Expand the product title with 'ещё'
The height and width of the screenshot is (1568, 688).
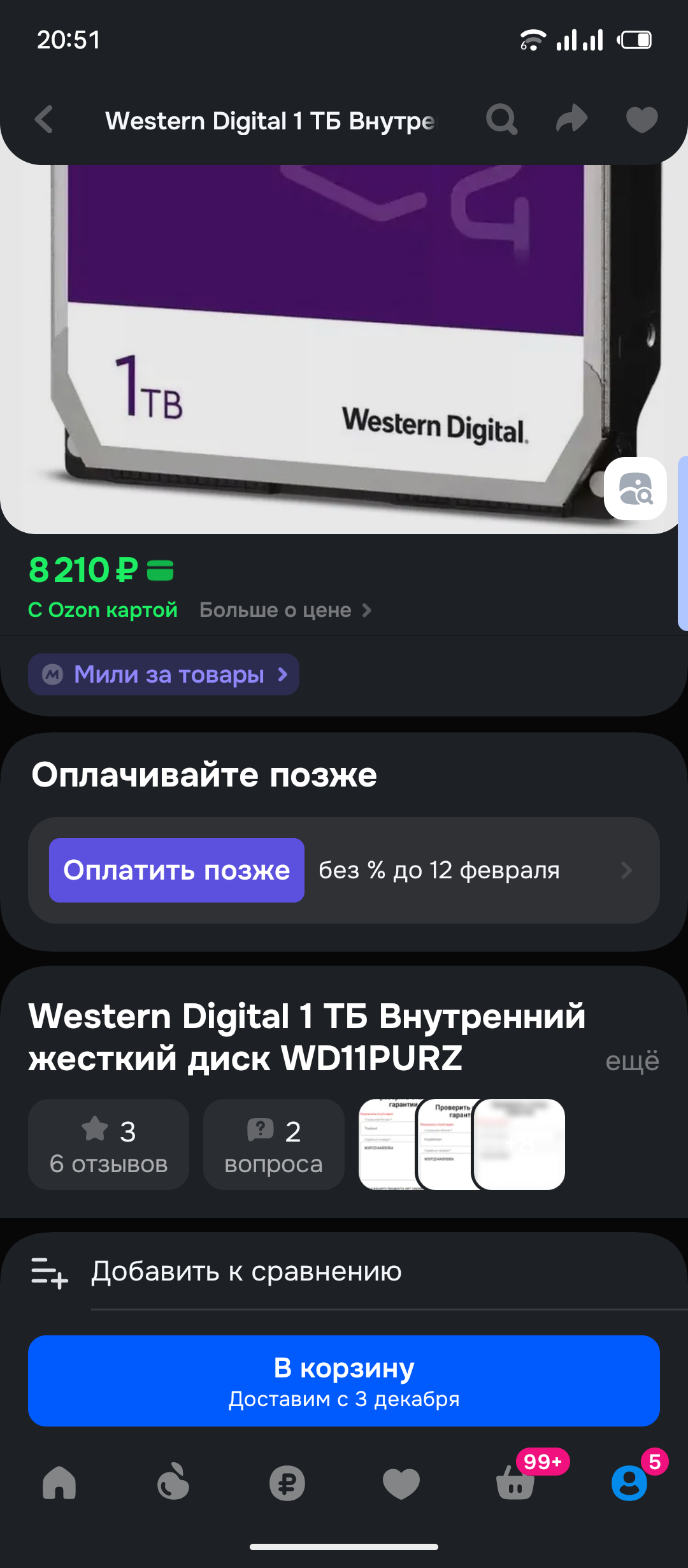point(632,1061)
